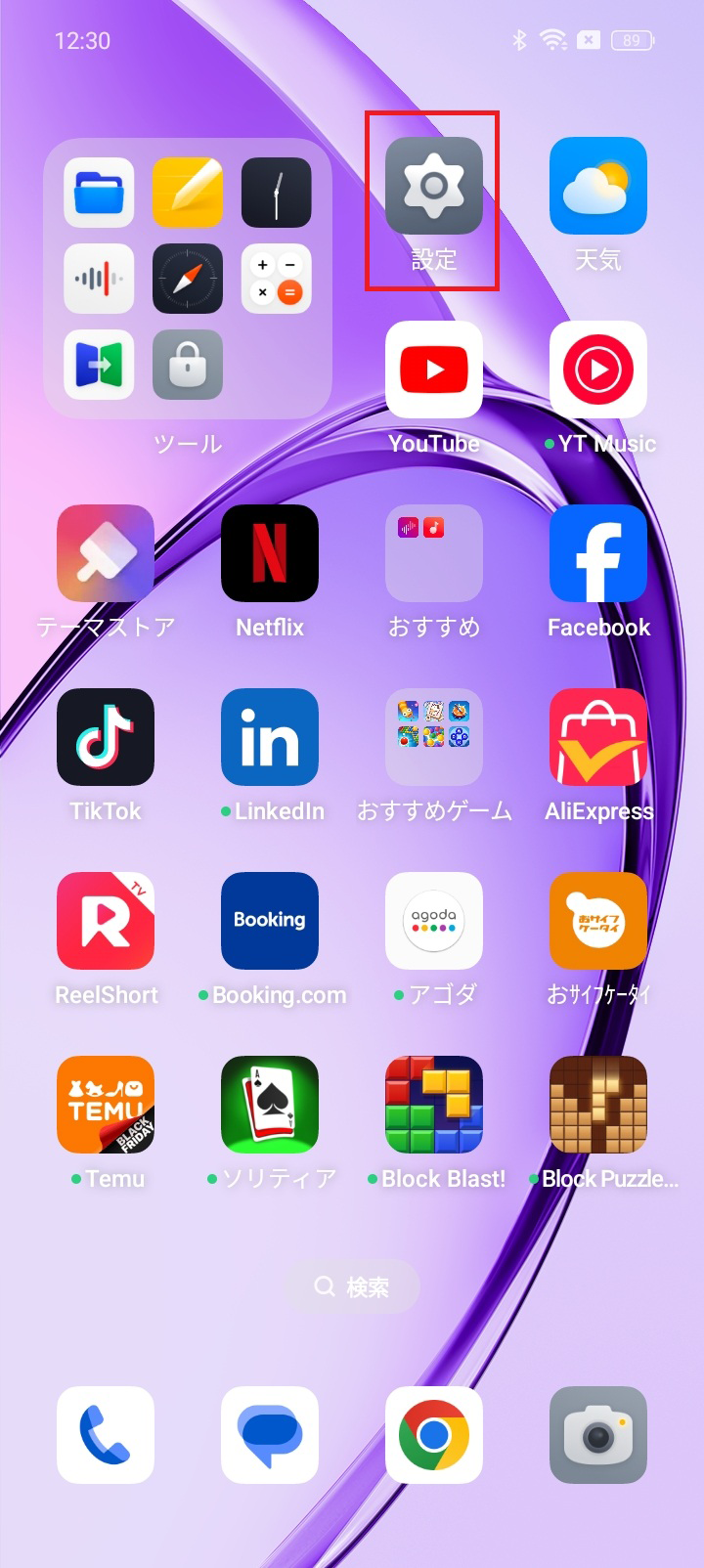Launch ReelShort
Viewport: 704px width, 1568px height.
pos(105,920)
